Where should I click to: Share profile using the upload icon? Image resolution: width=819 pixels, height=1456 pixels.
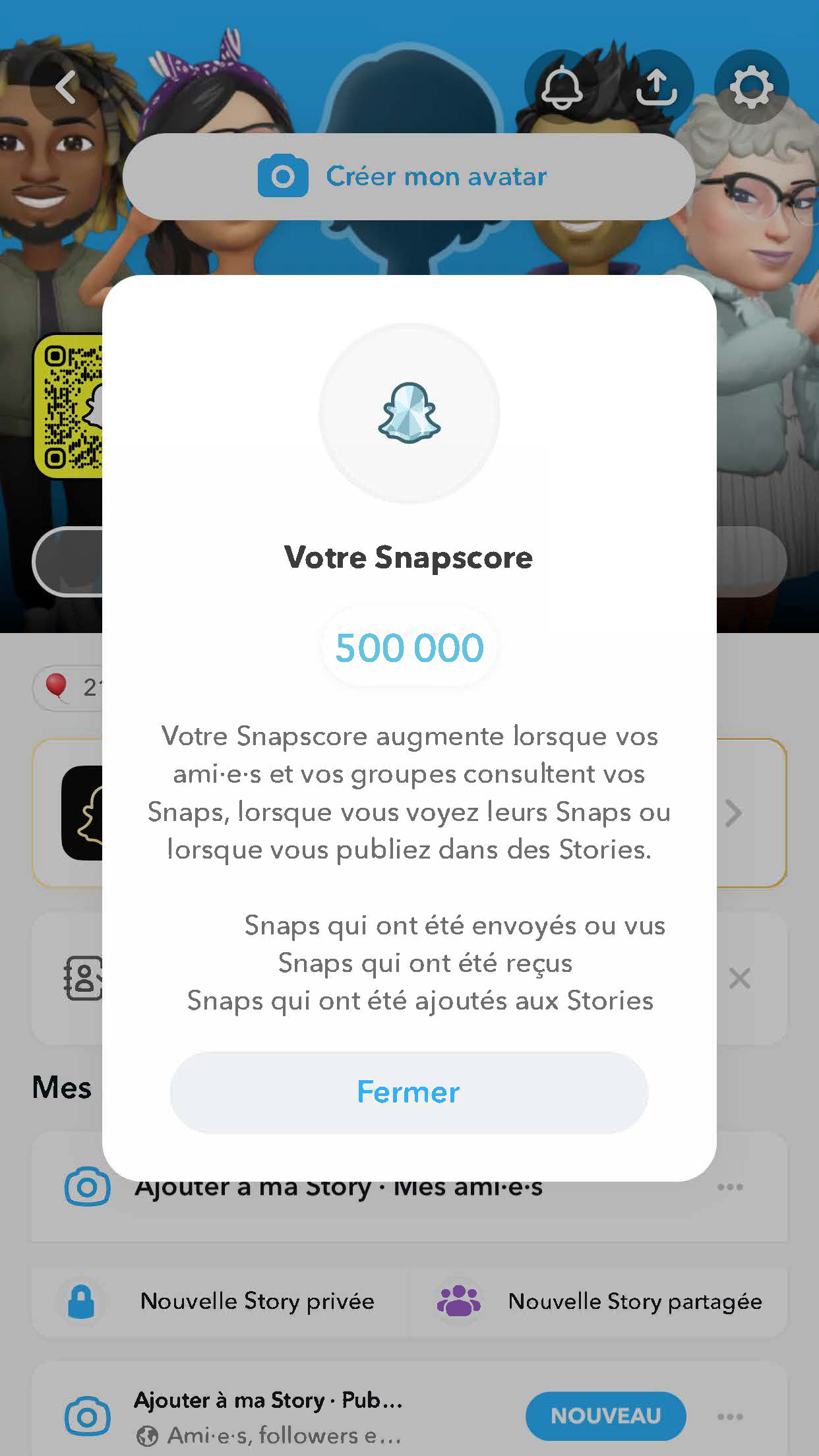(657, 88)
